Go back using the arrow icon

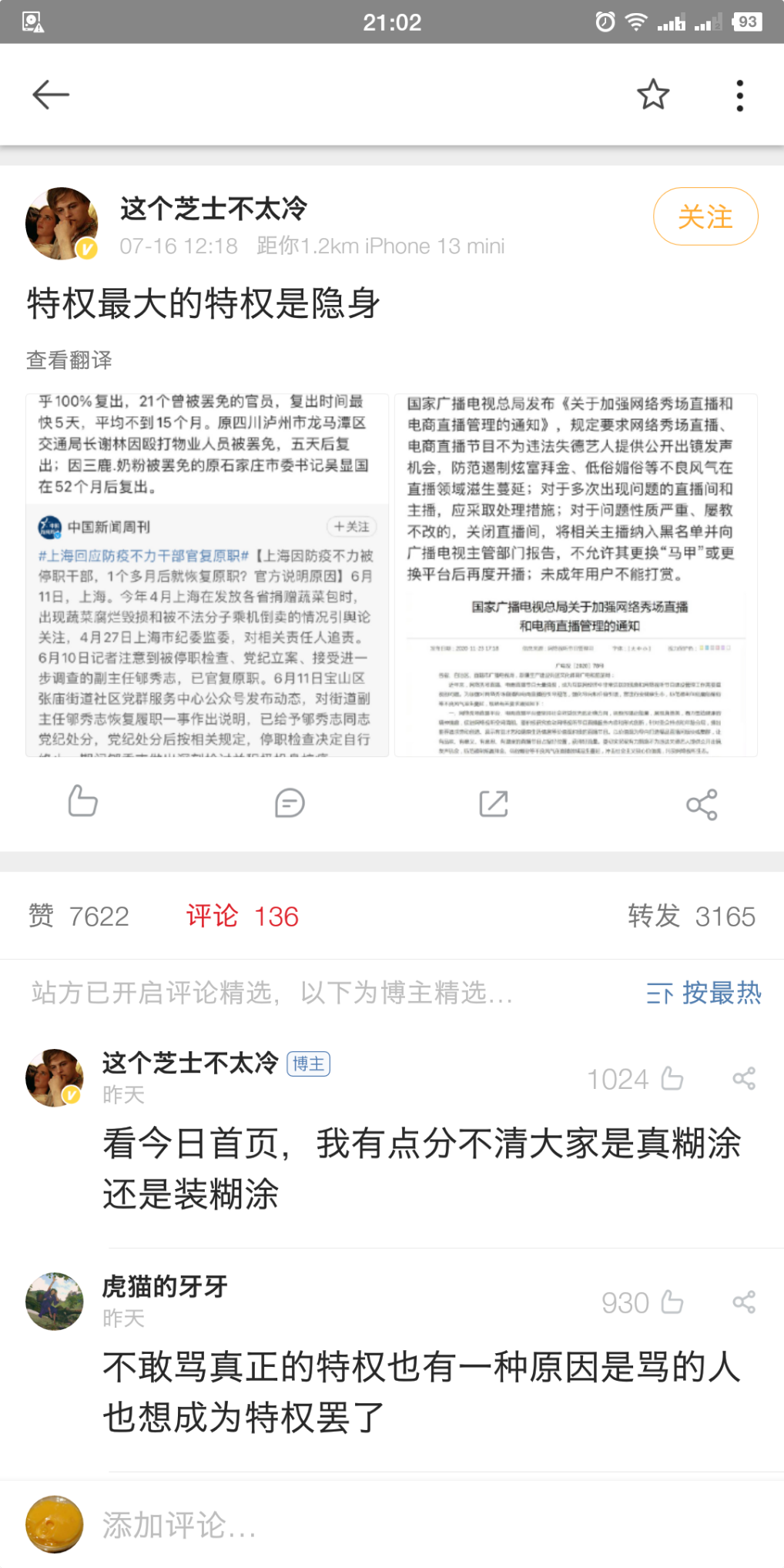[x=51, y=95]
